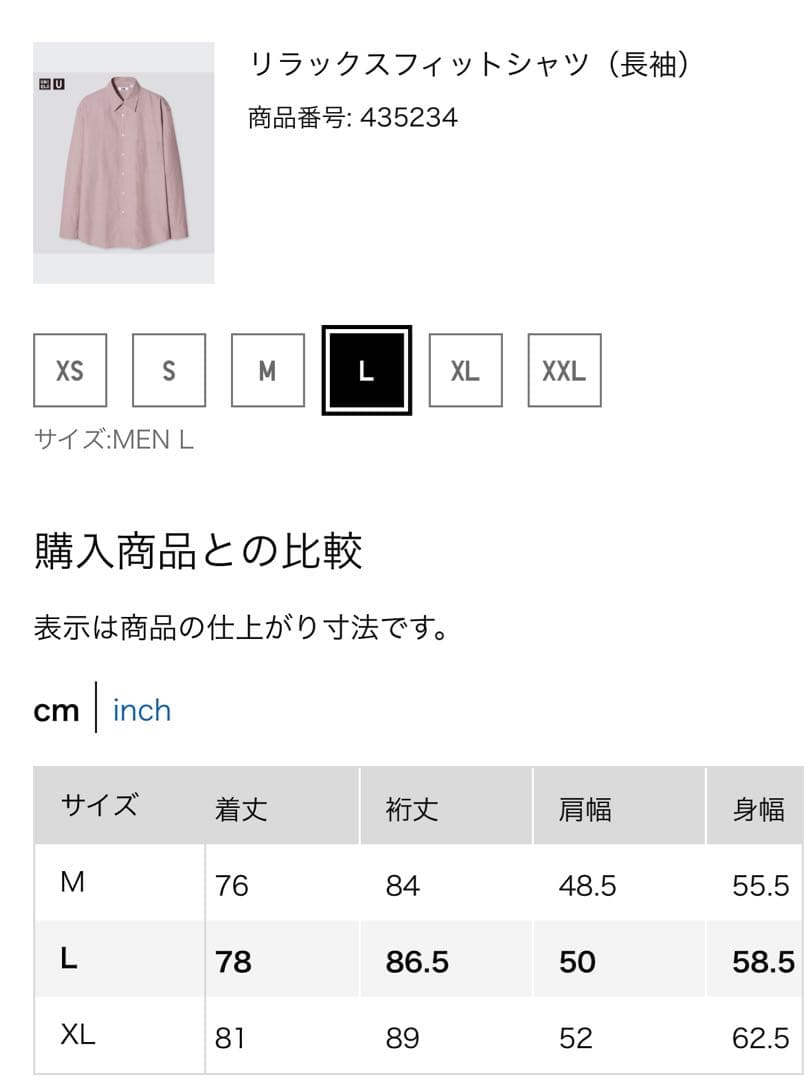Switch measurements to inch
804x1080 pixels.
pos(142,710)
